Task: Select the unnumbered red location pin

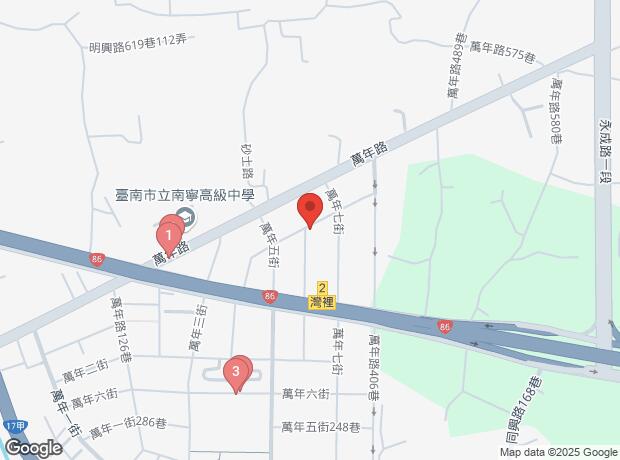Action: click(x=310, y=210)
